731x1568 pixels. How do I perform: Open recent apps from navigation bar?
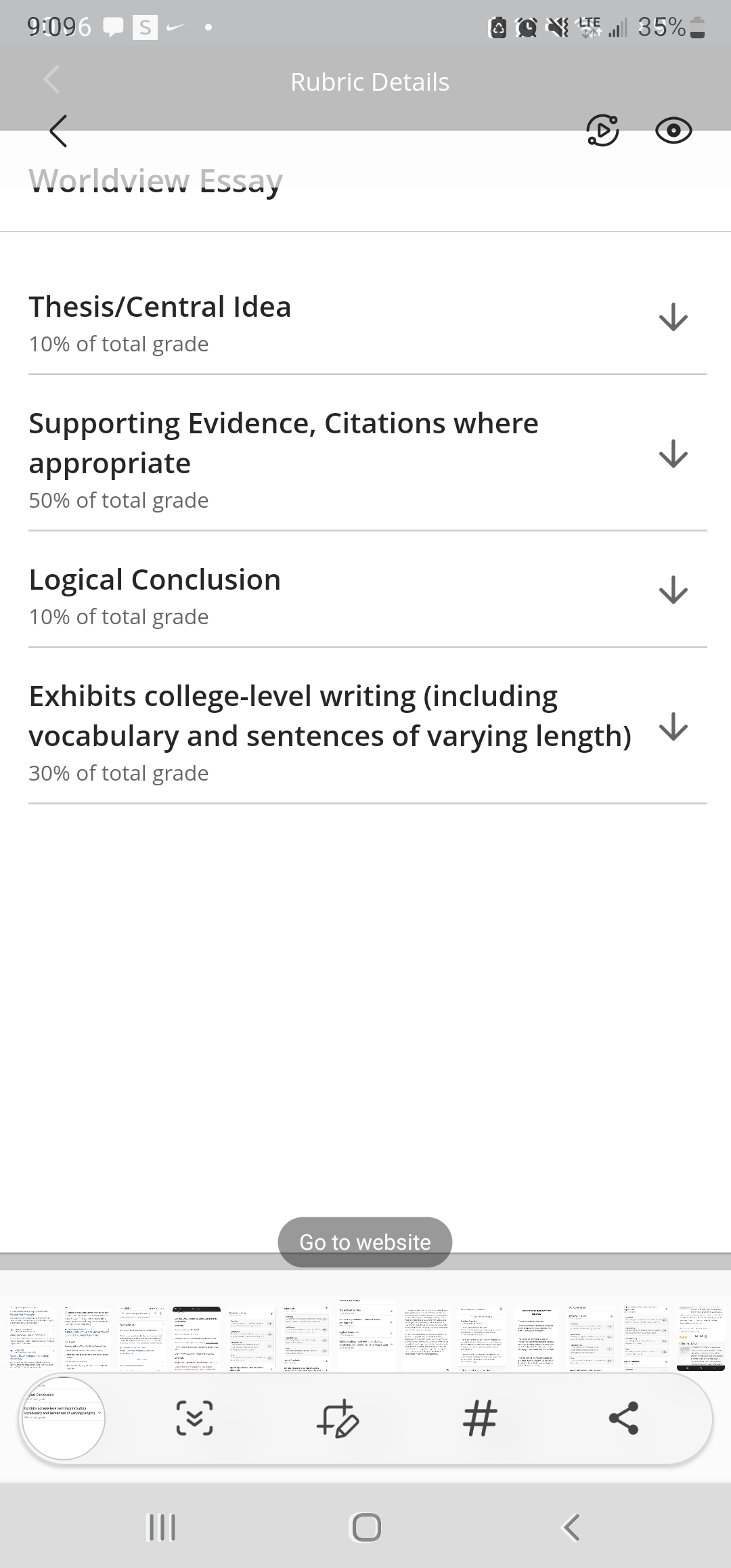pyautogui.click(x=161, y=1528)
